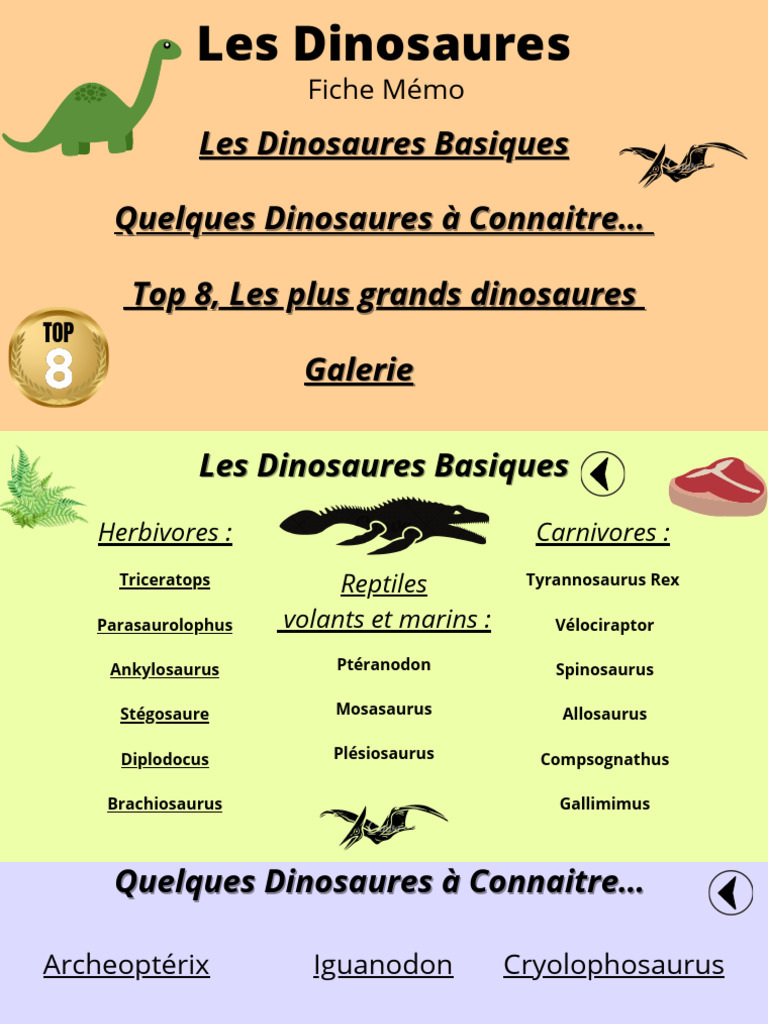Jump to Quelques Dinosaures à Connaitre section link
The width and height of the screenshot is (768, 1024).
[384, 219]
